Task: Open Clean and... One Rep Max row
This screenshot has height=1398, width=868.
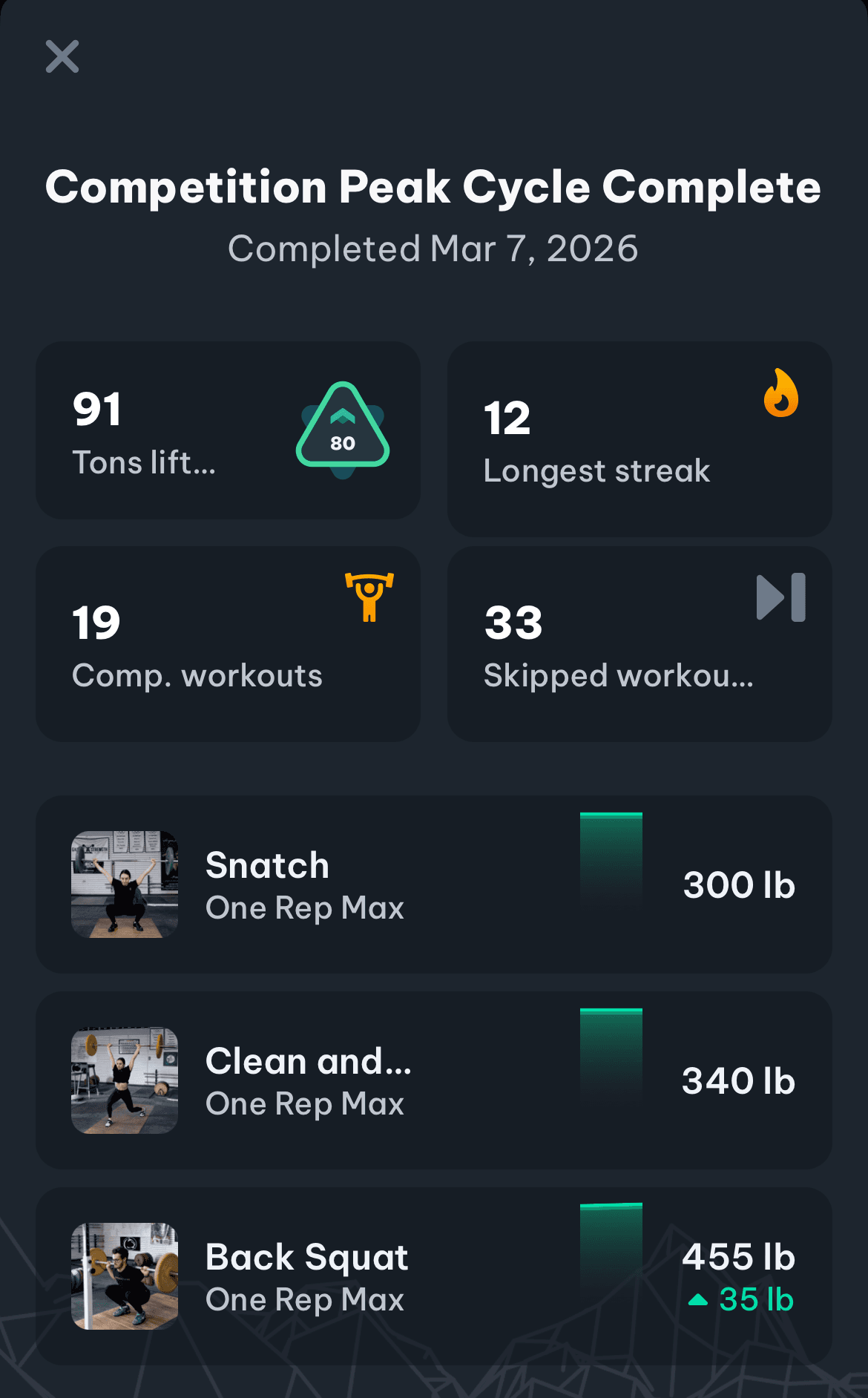Action: tap(433, 1080)
